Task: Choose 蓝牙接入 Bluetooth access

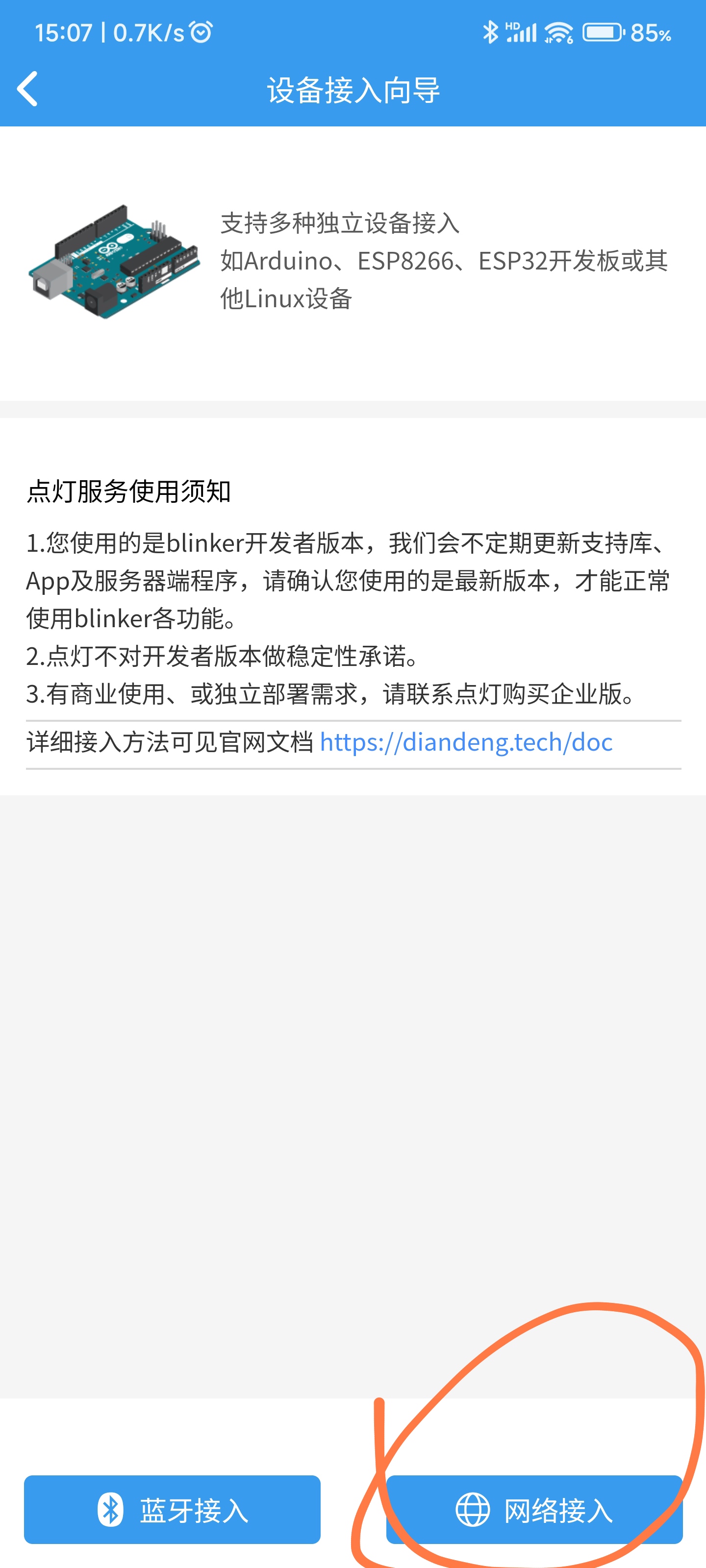Action: point(173,1510)
